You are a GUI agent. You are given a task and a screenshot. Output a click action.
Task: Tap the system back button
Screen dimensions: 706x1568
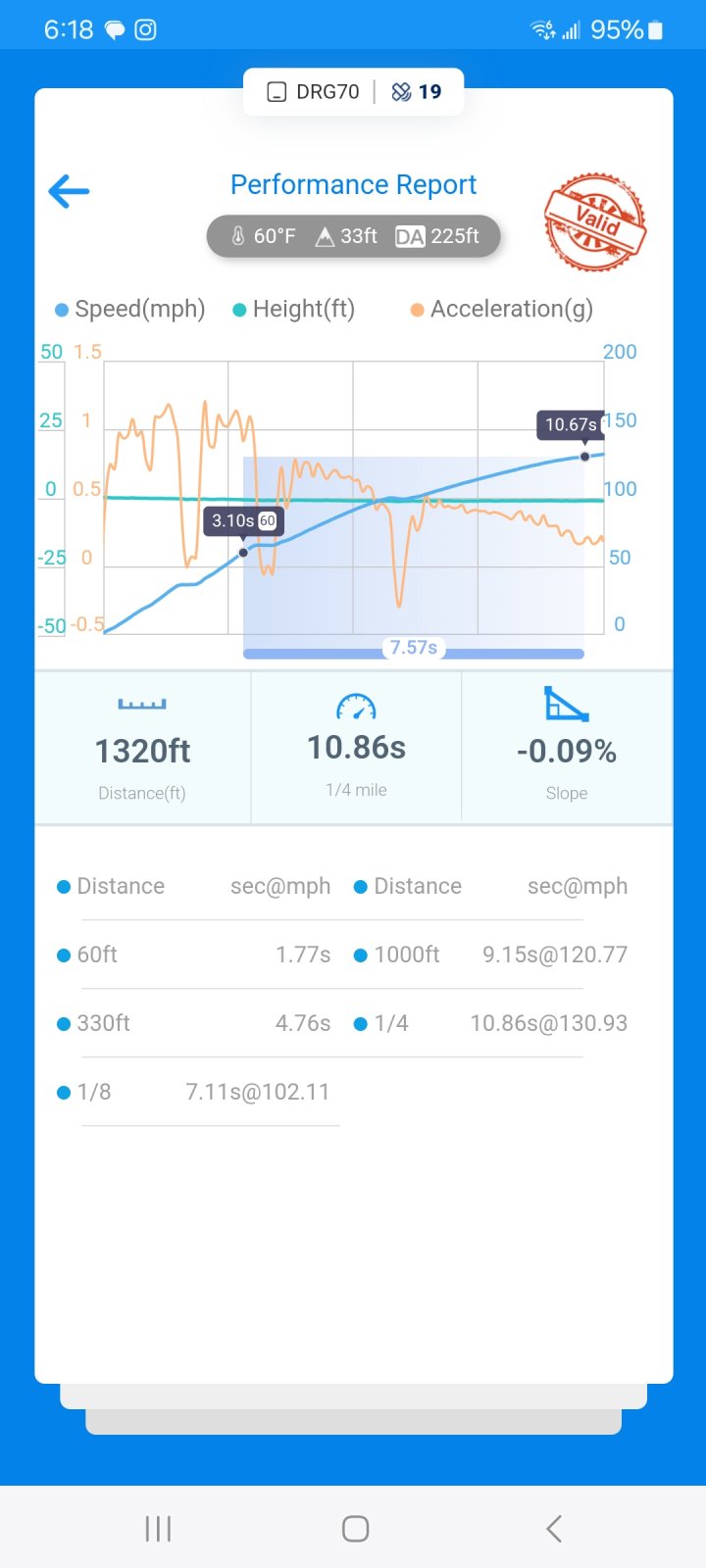[553, 1529]
